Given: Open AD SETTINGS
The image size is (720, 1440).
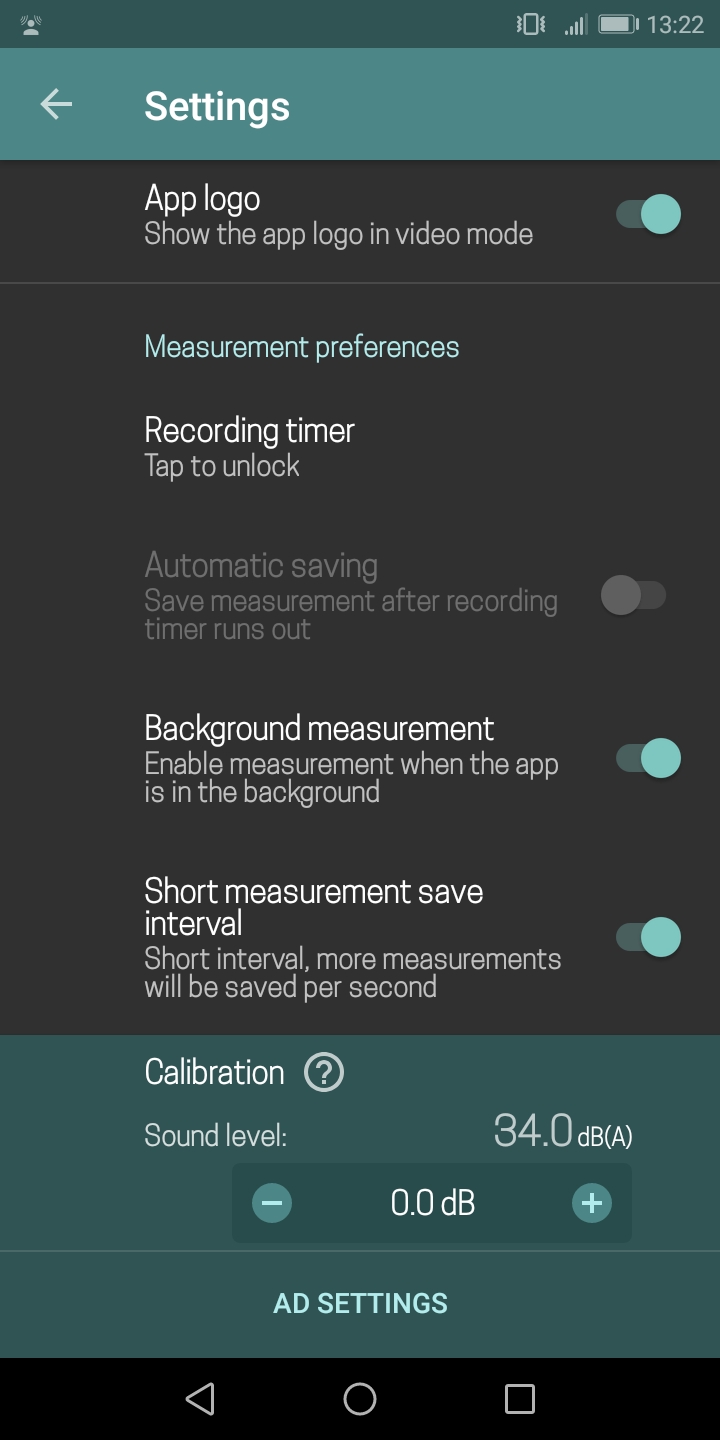Looking at the screenshot, I should (x=360, y=1303).
